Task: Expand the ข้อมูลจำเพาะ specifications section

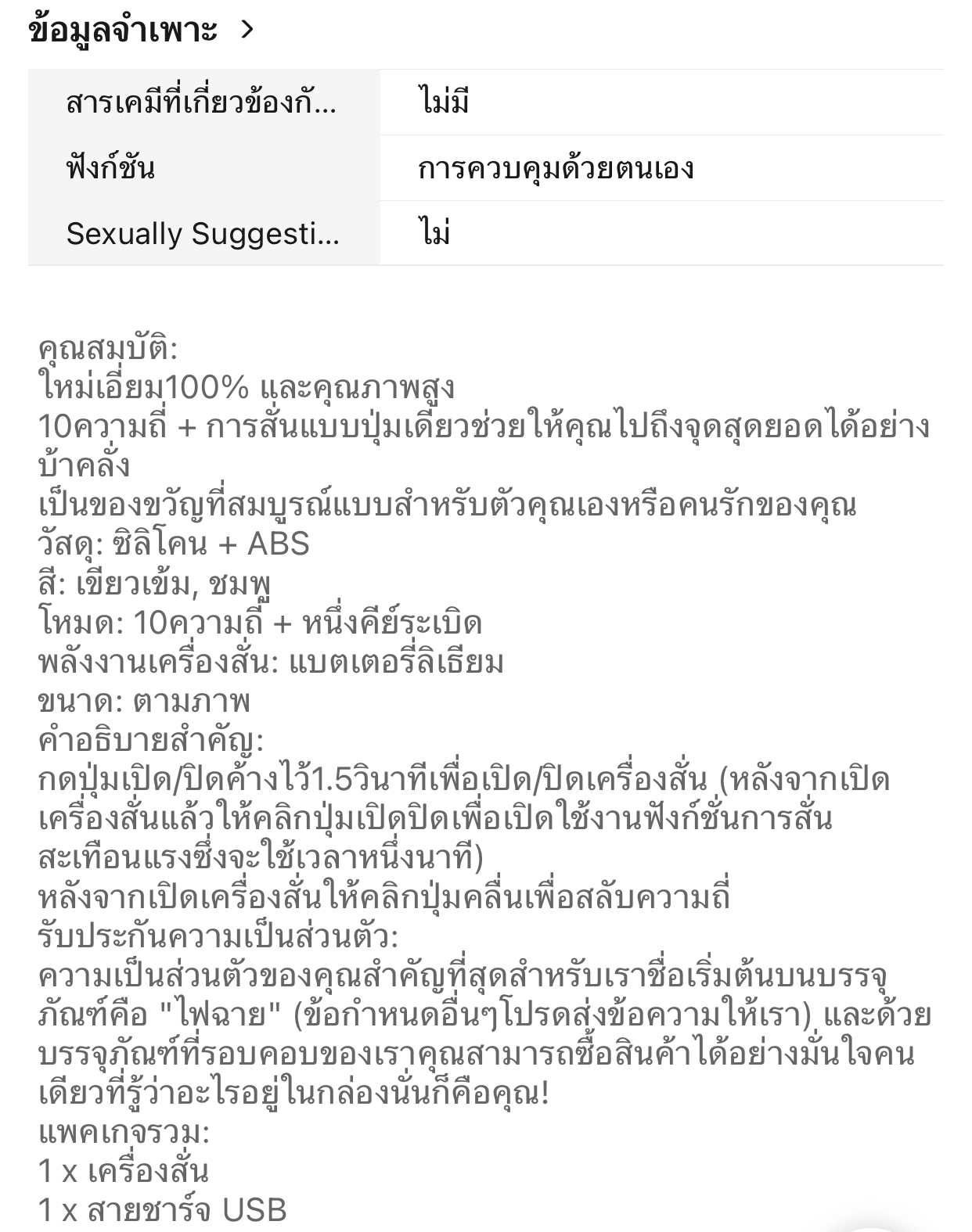Action: click(247, 30)
